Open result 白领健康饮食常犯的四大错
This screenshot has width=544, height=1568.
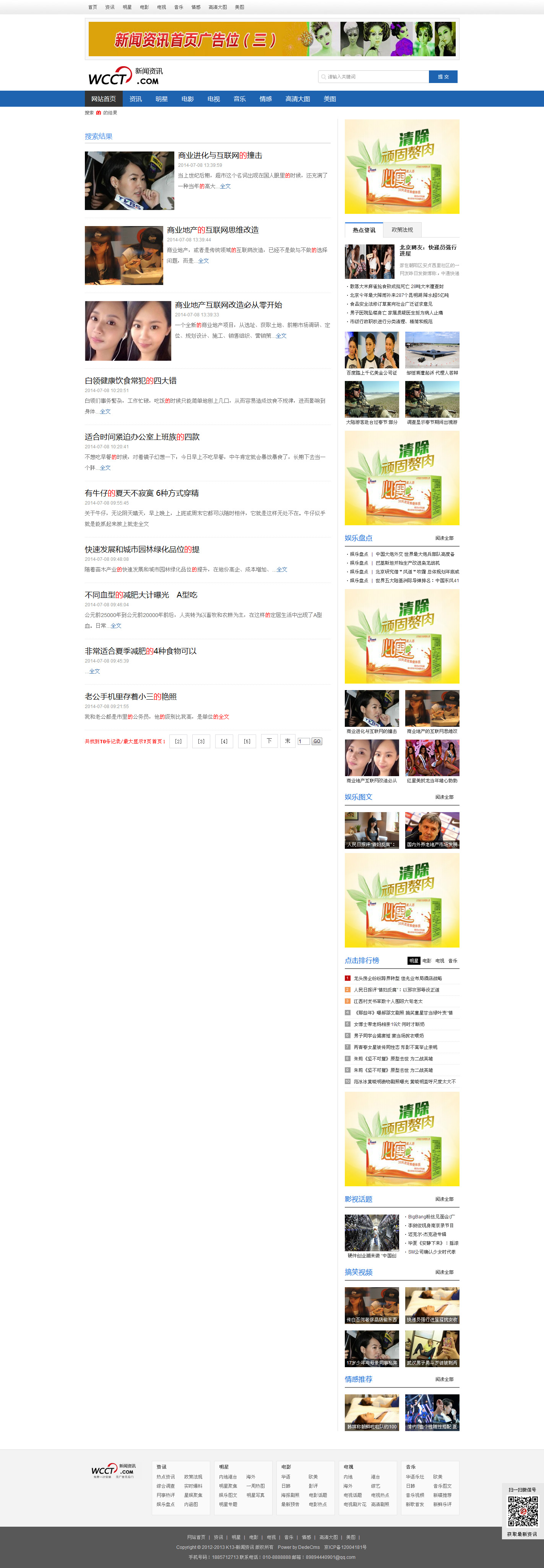click(130, 381)
